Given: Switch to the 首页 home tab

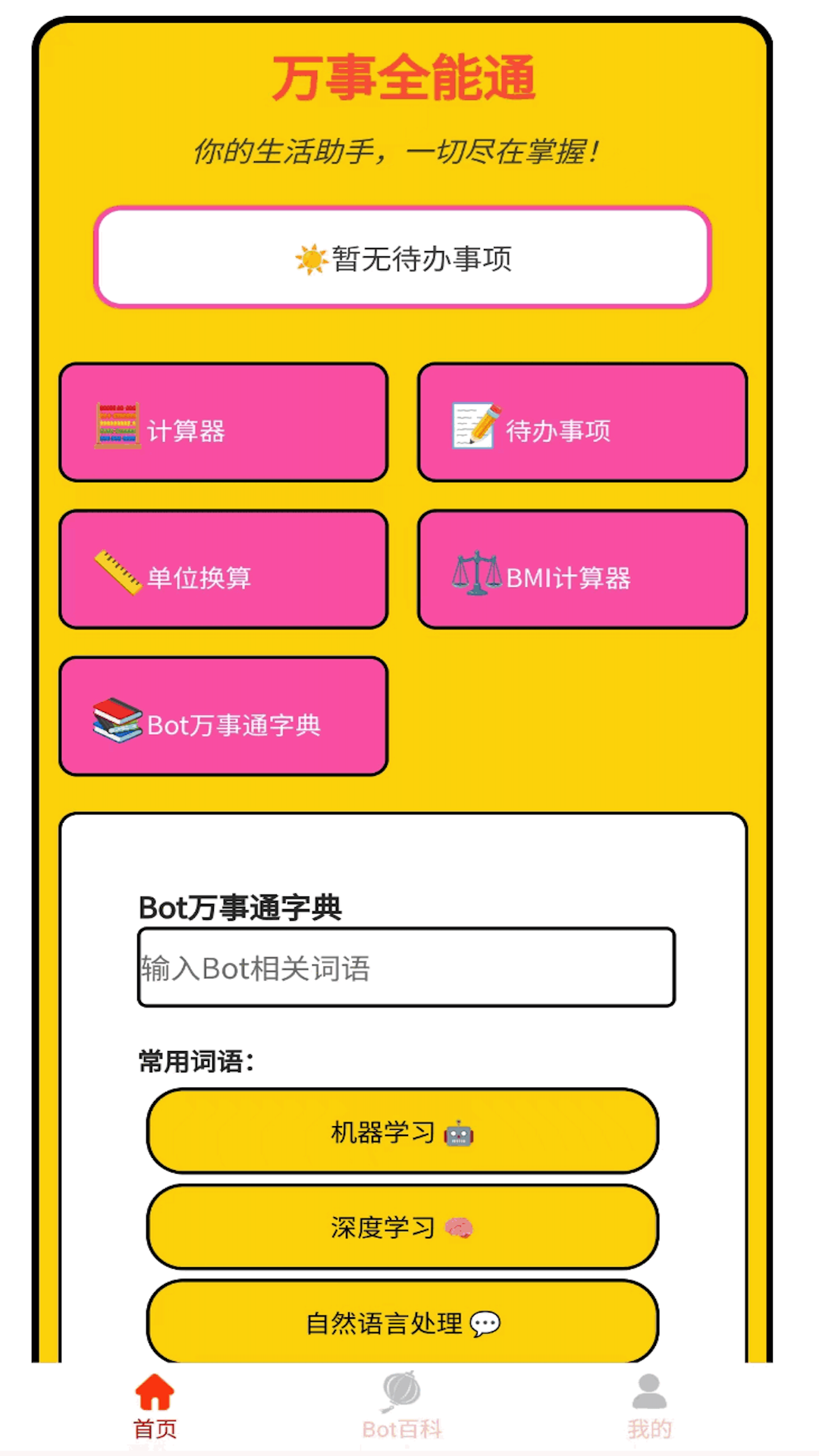Looking at the screenshot, I should pyautogui.click(x=155, y=1407).
